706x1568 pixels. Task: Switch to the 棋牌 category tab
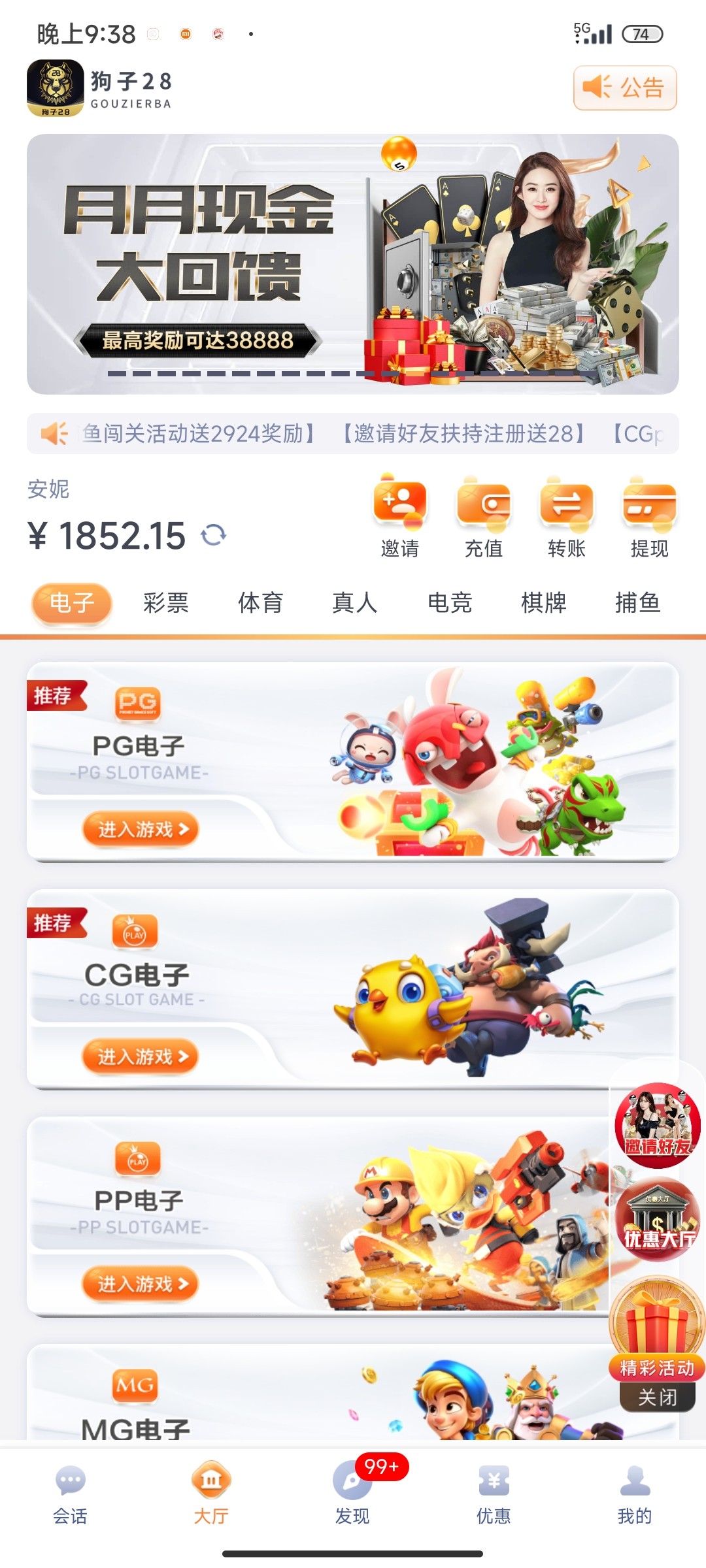543,602
